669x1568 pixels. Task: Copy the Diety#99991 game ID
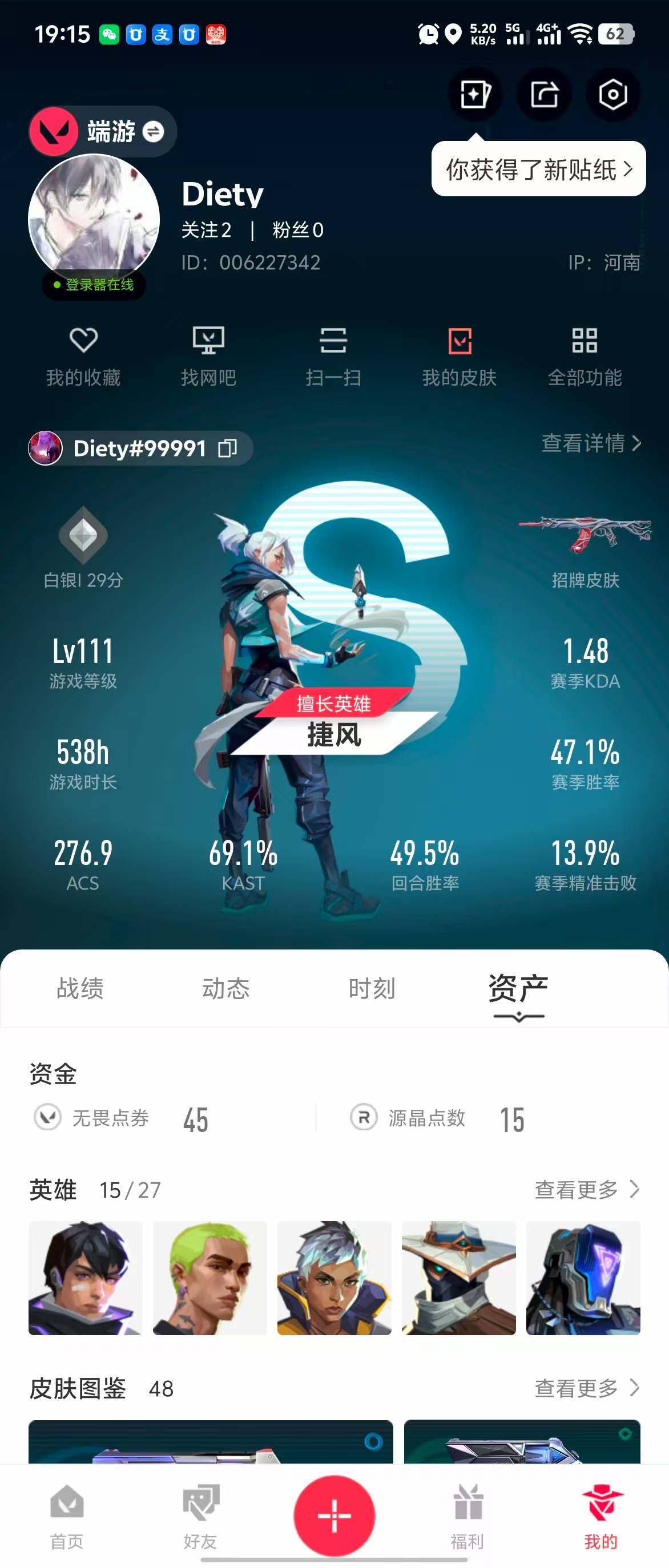228,448
